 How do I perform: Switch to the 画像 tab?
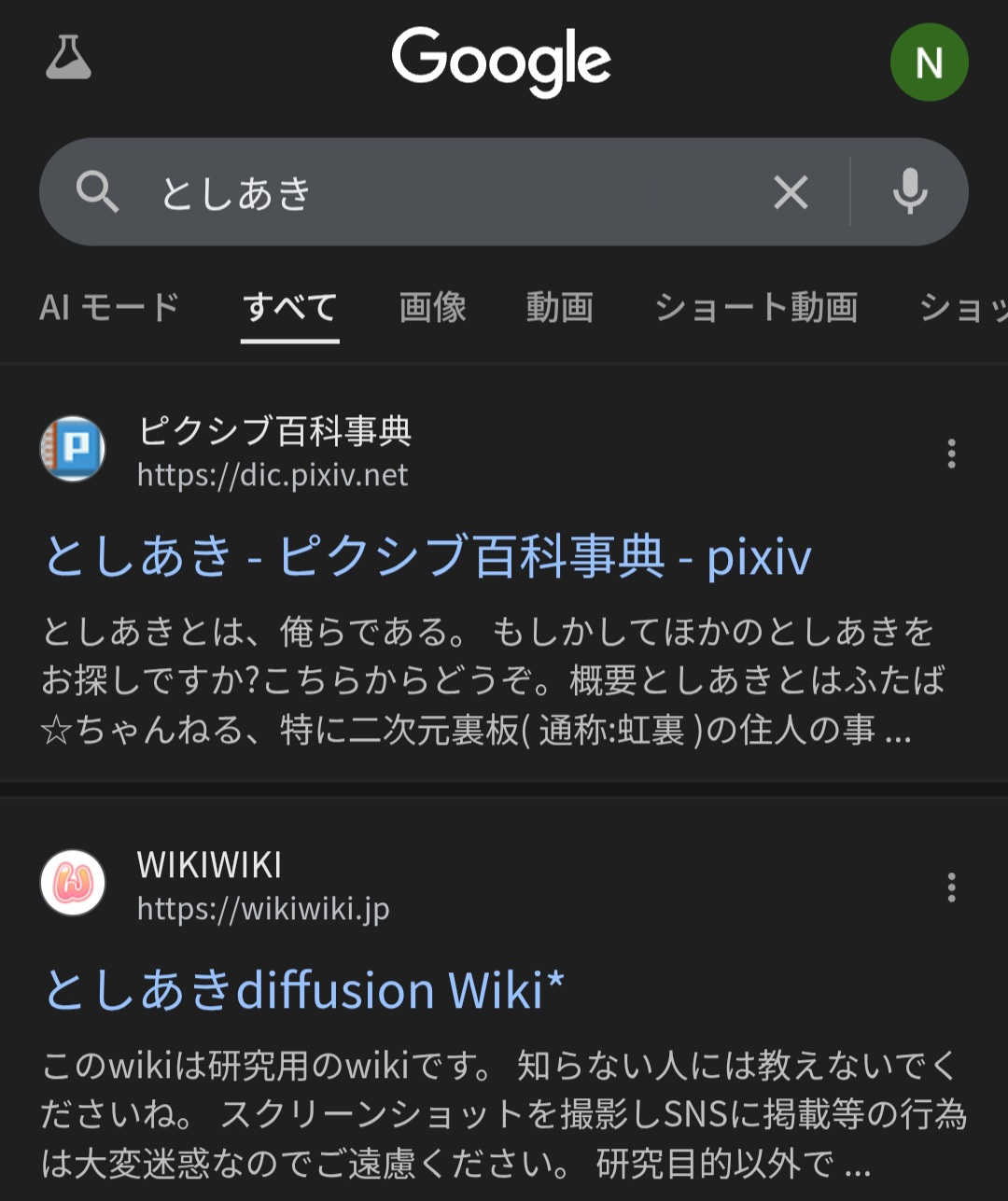coord(432,307)
